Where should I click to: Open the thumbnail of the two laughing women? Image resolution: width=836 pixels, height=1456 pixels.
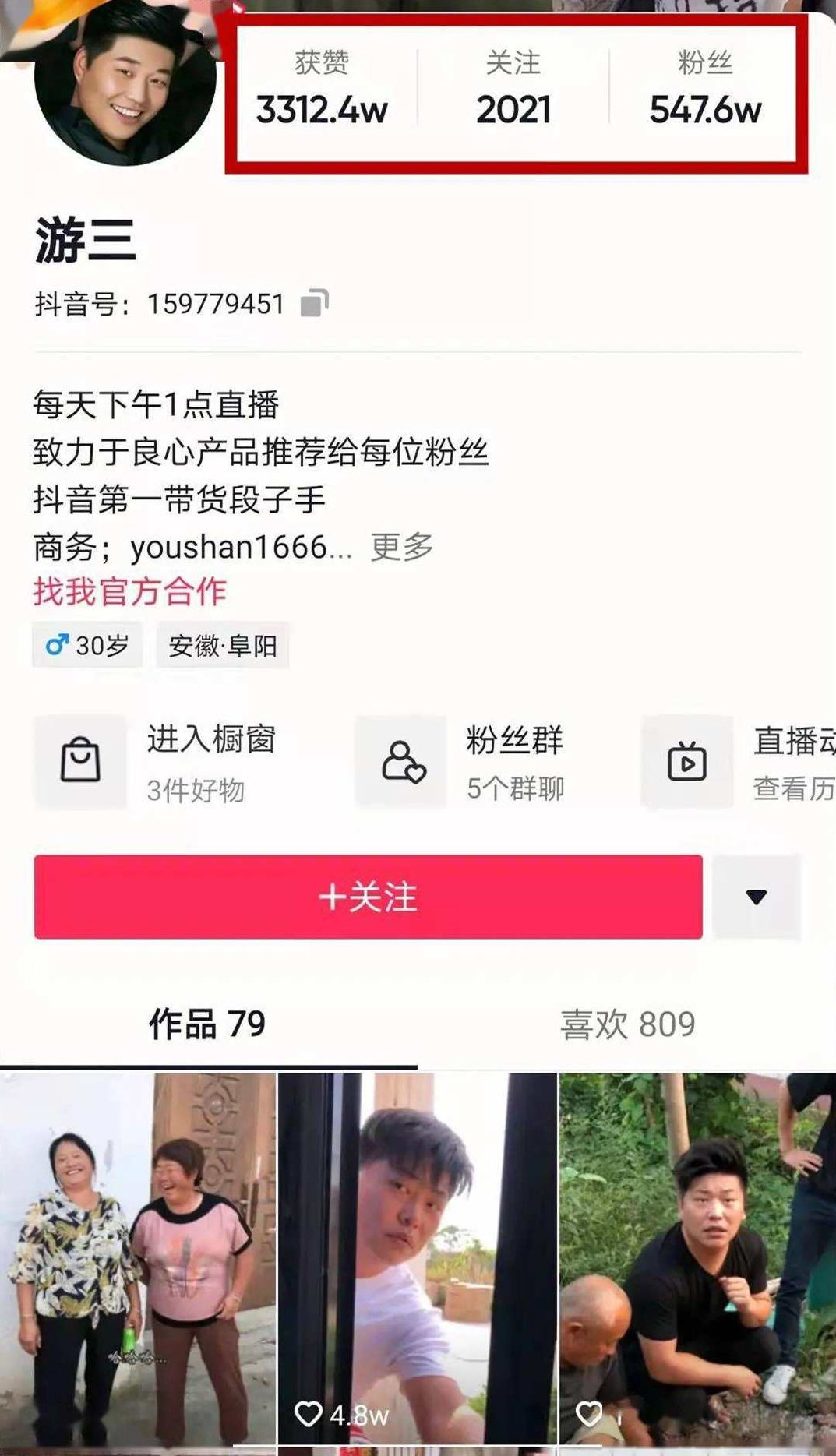pos(136,1262)
